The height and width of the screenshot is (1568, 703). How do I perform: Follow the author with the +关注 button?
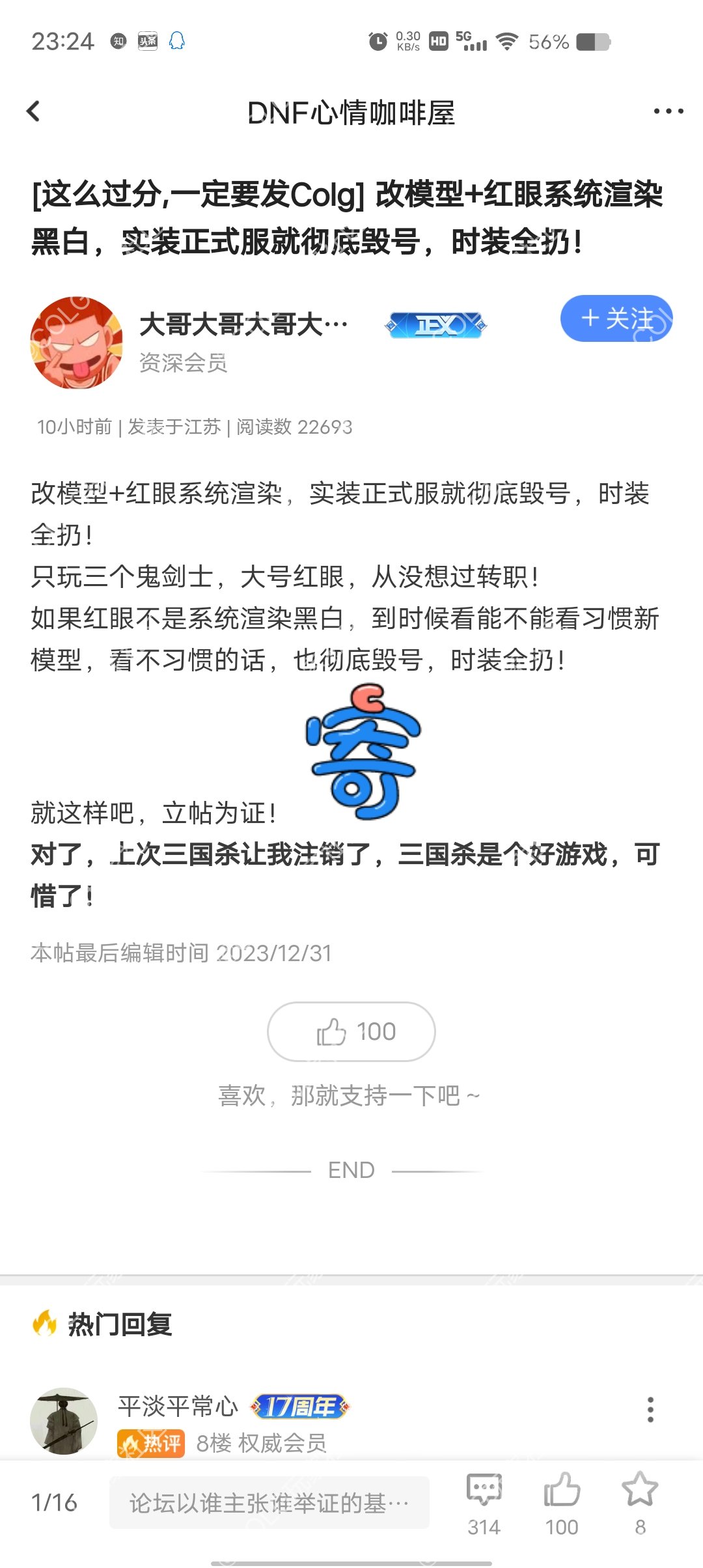pos(616,318)
